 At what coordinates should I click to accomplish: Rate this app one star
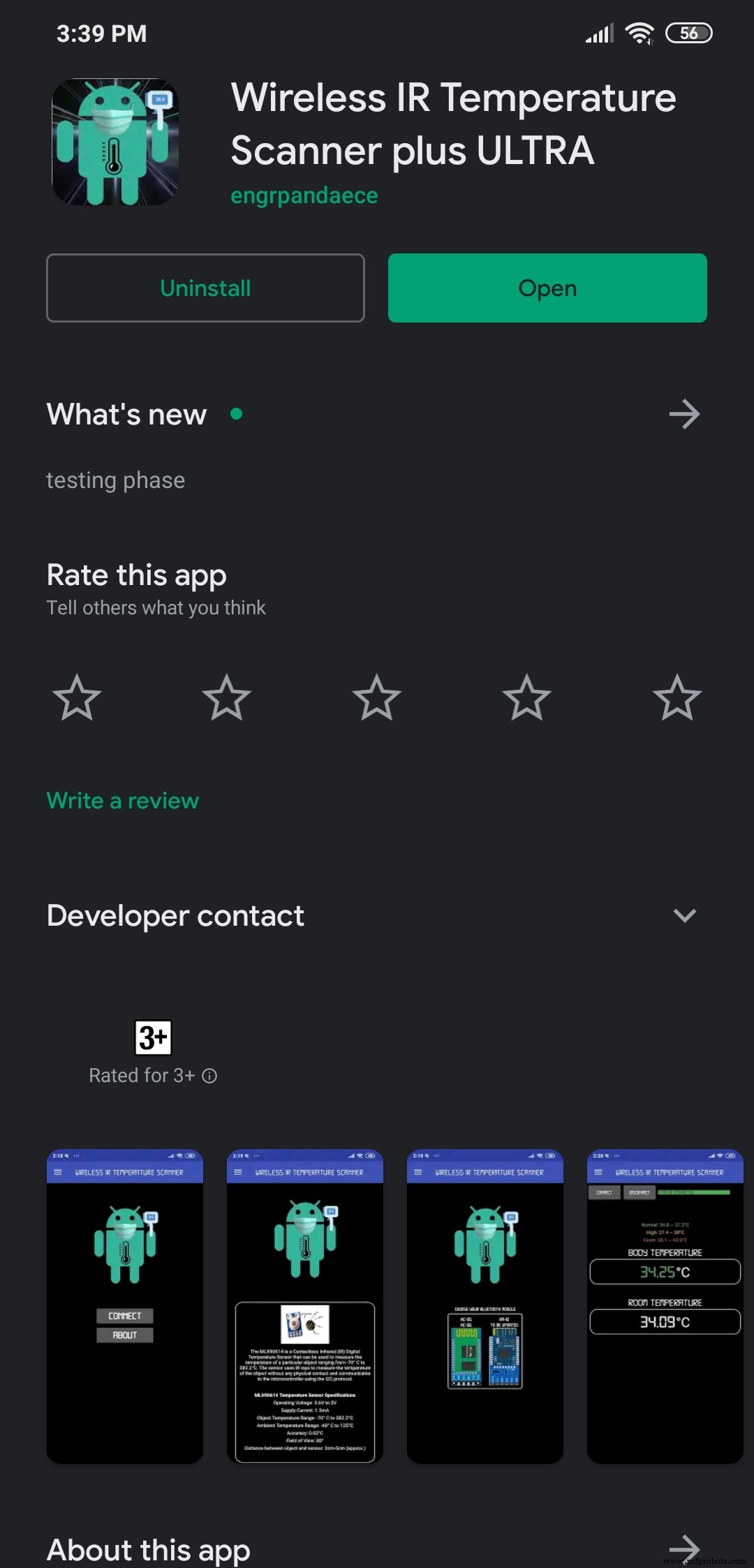click(77, 697)
